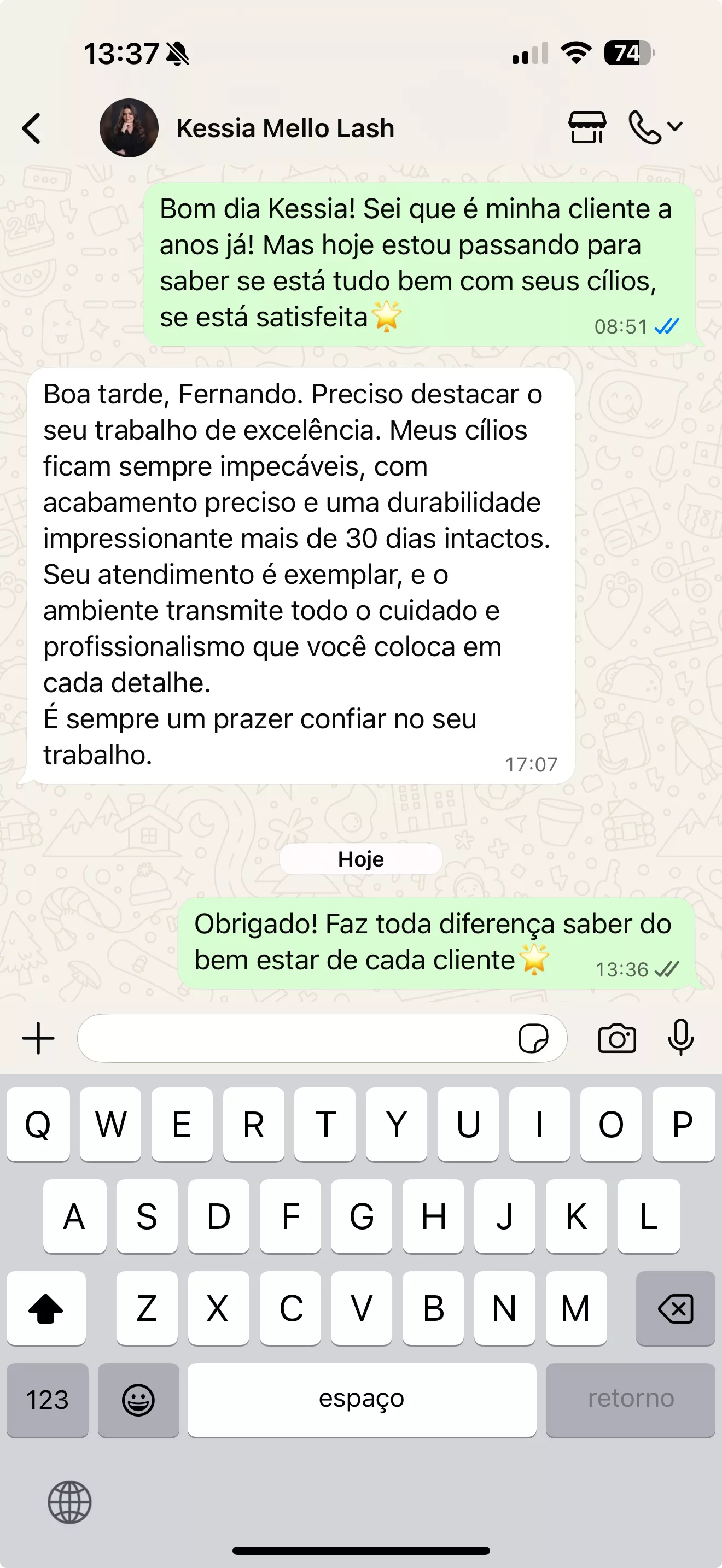Tap the plus attachment button
722x1568 pixels.
(38, 1038)
